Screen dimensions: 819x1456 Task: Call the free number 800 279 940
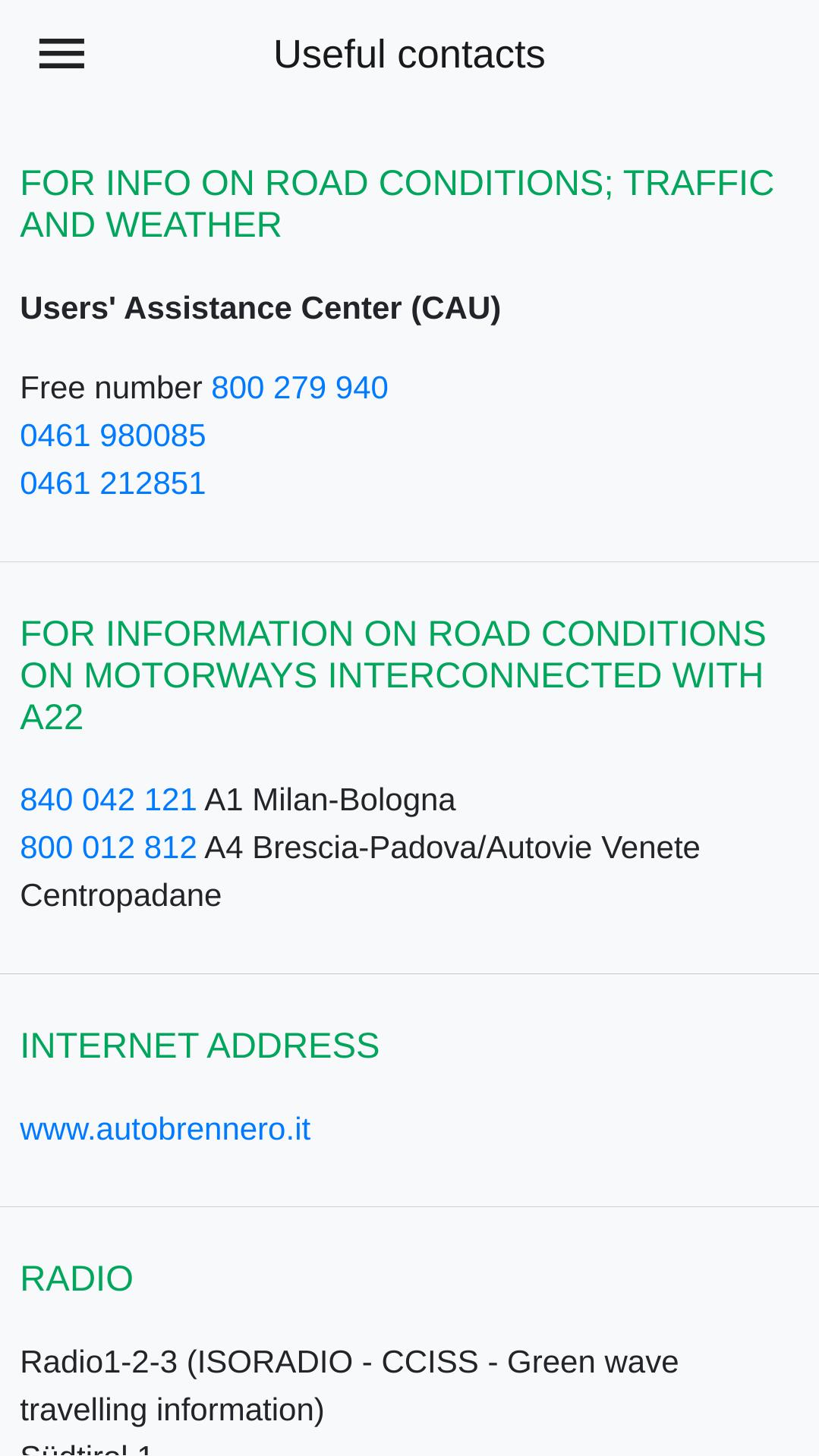click(300, 388)
